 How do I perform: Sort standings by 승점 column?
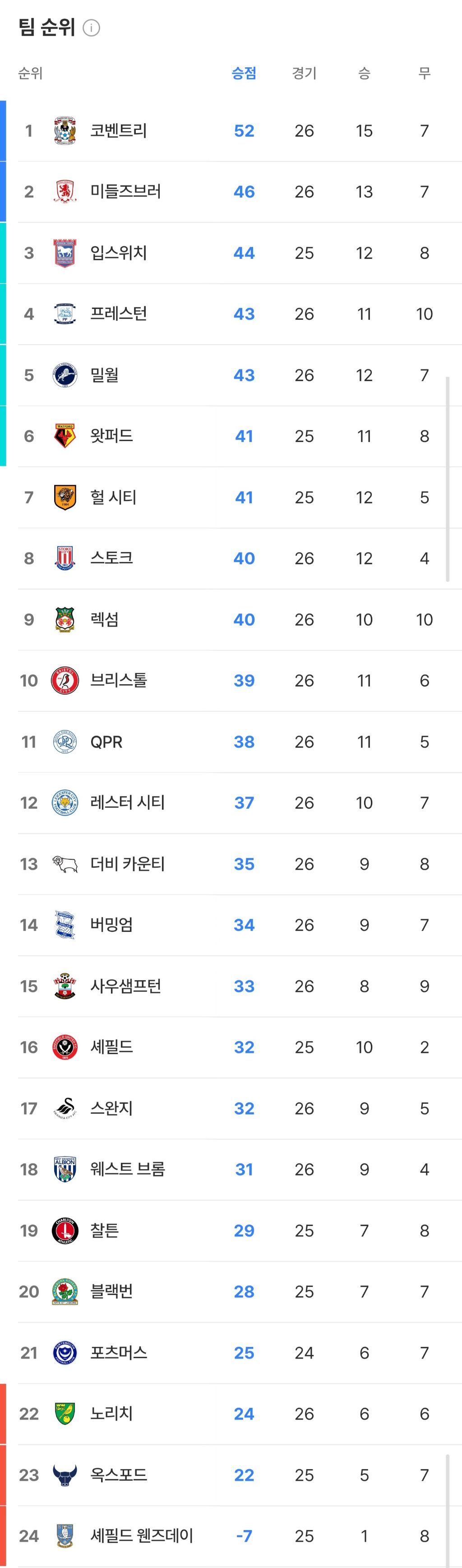(x=244, y=73)
